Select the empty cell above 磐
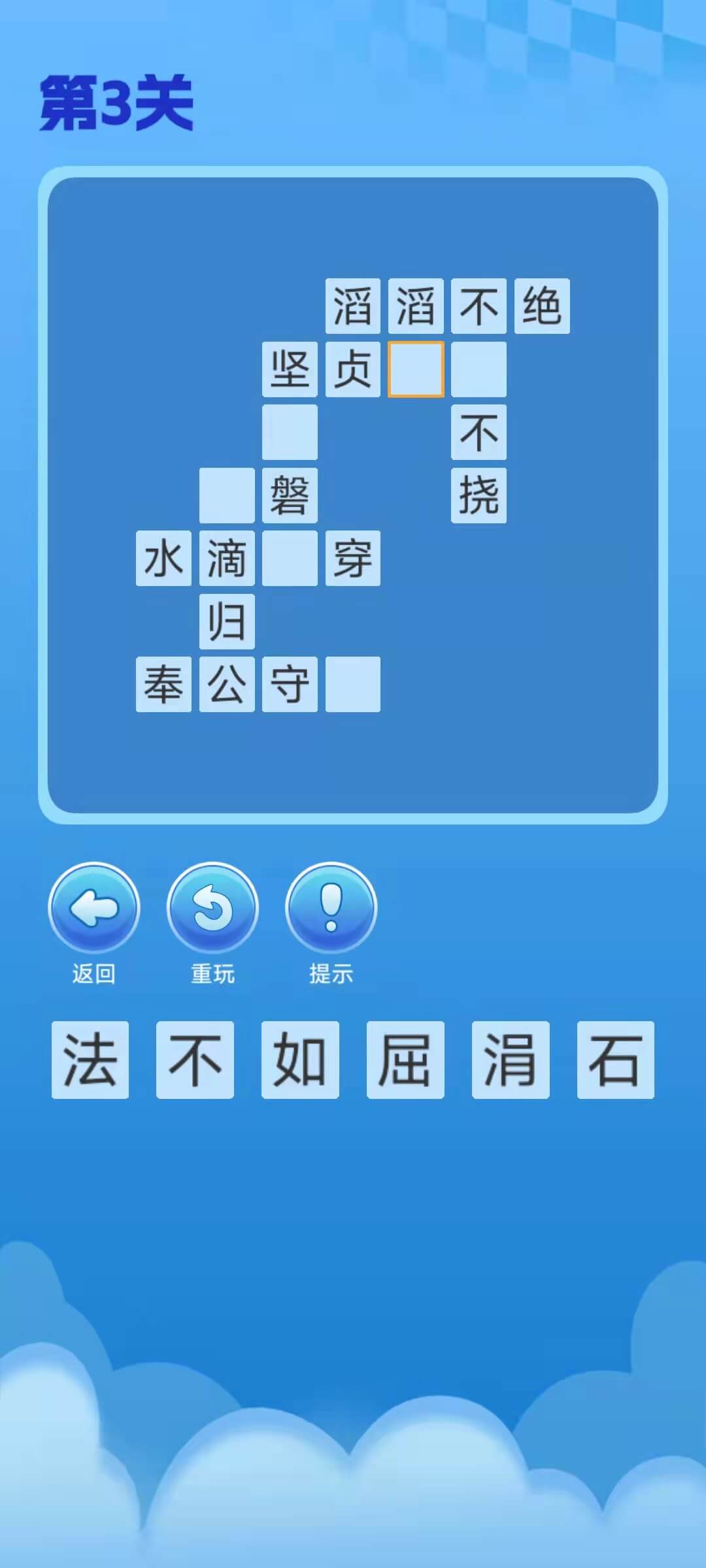This screenshot has width=706, height=1568. pos(290,432)
